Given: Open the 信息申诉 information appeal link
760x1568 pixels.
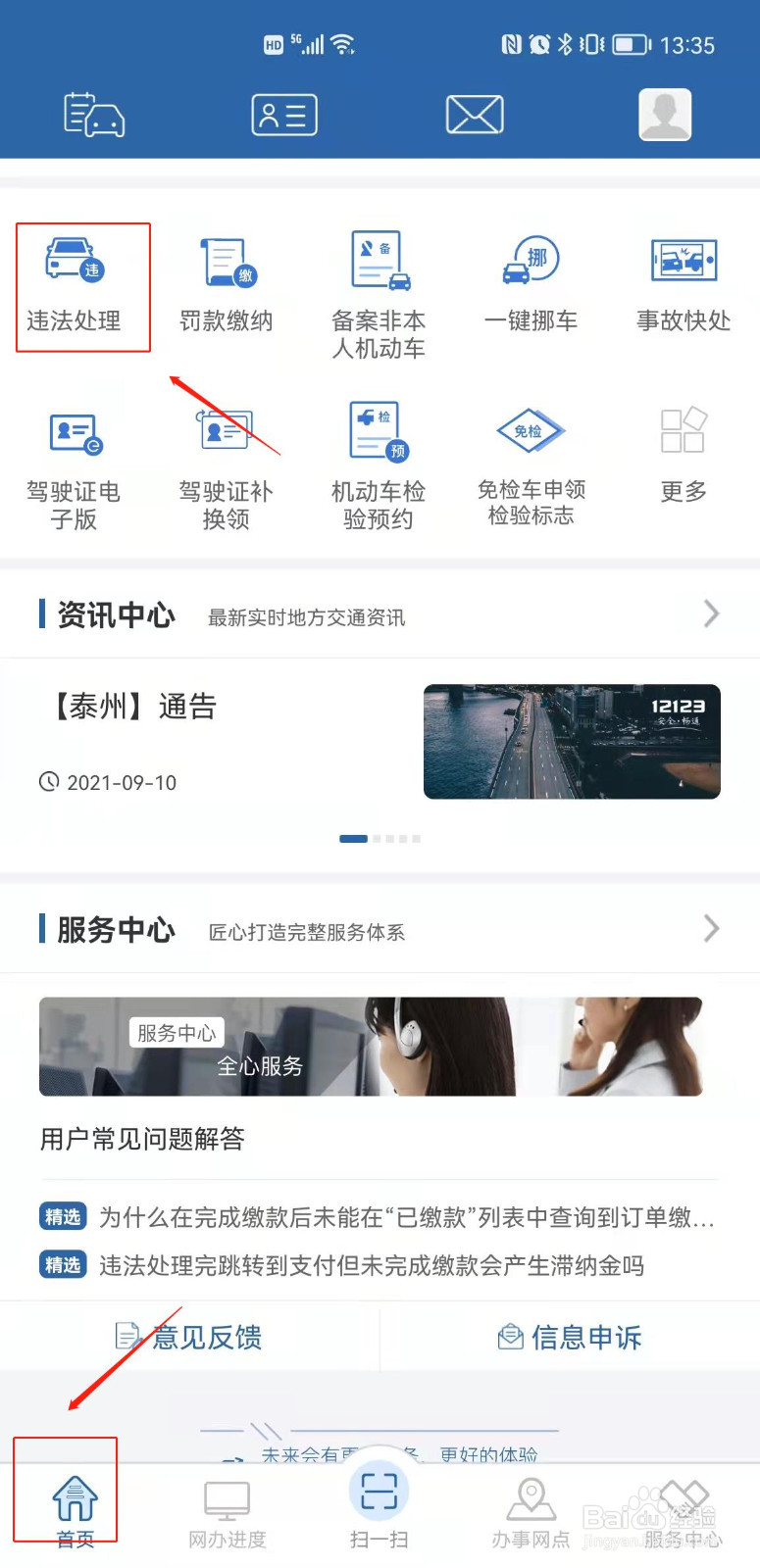Looking at the screenshot, I should click(569, 1336).
